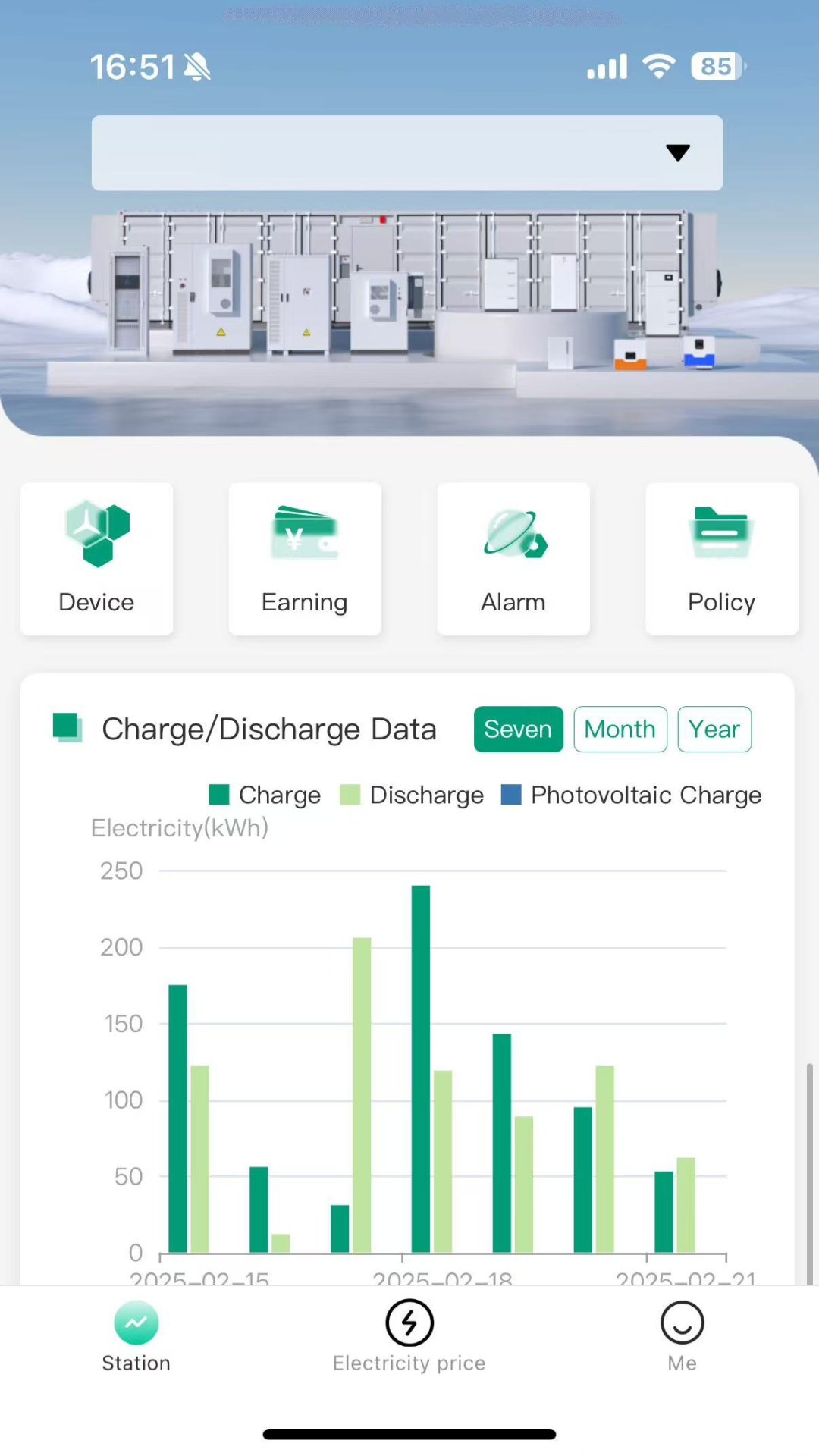
Task: Click the Earning text label
Action: [304, 601]
